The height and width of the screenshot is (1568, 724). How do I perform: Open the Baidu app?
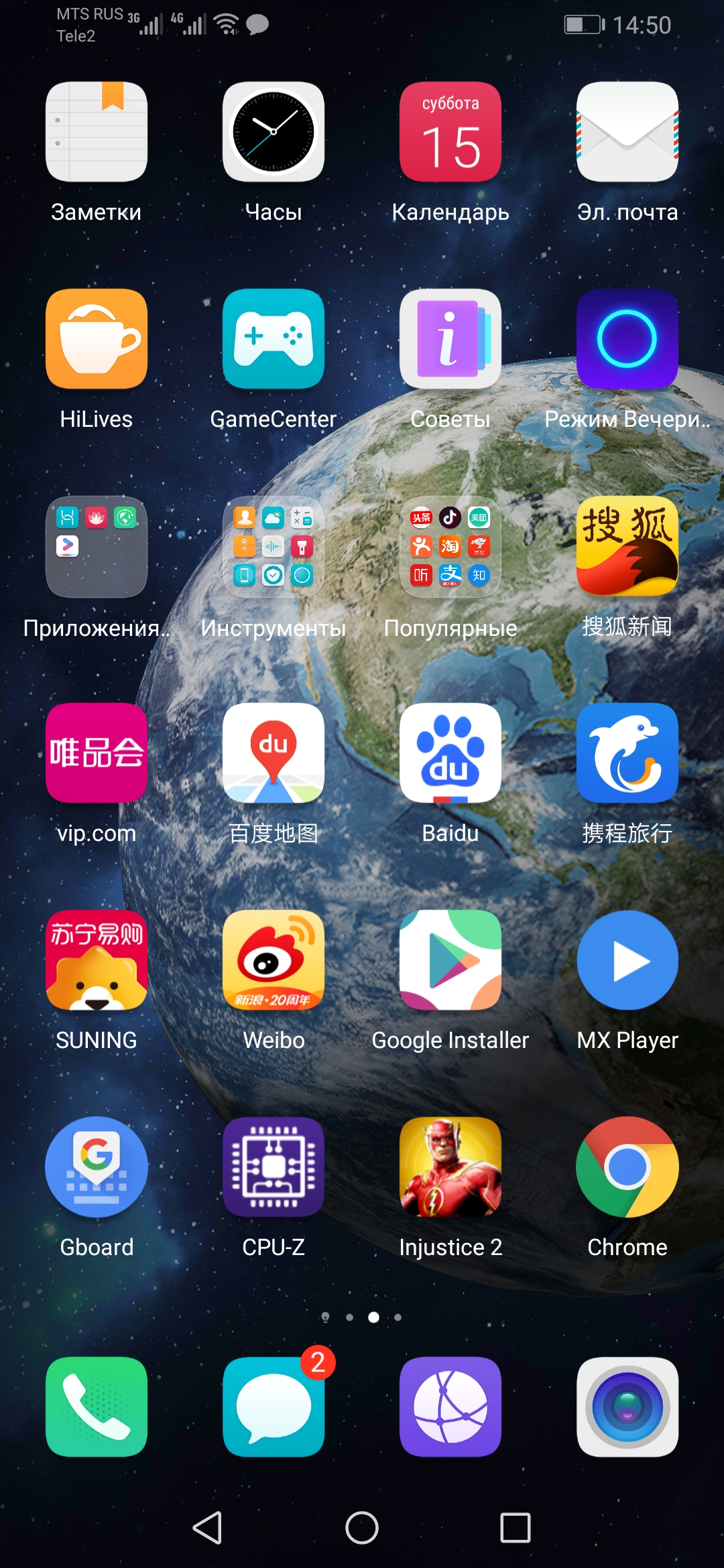pyautogui.click(x=450, y=753)
